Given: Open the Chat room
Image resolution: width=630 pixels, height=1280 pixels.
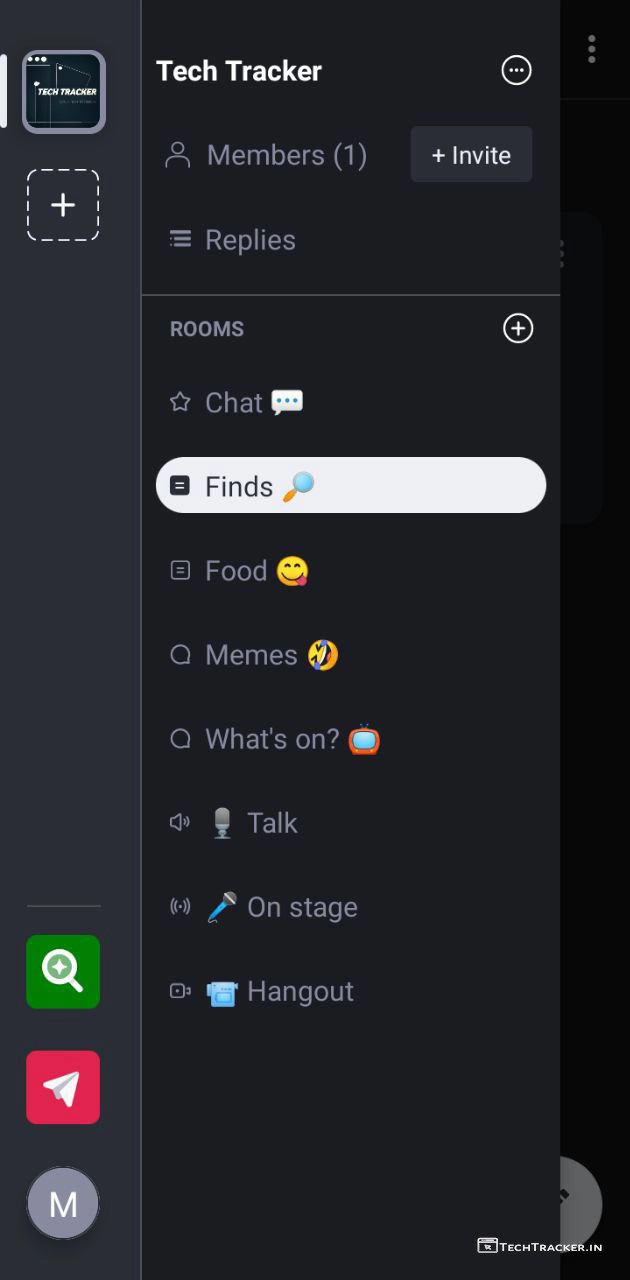Looking at the screenshot, I should tap(238, 402).
